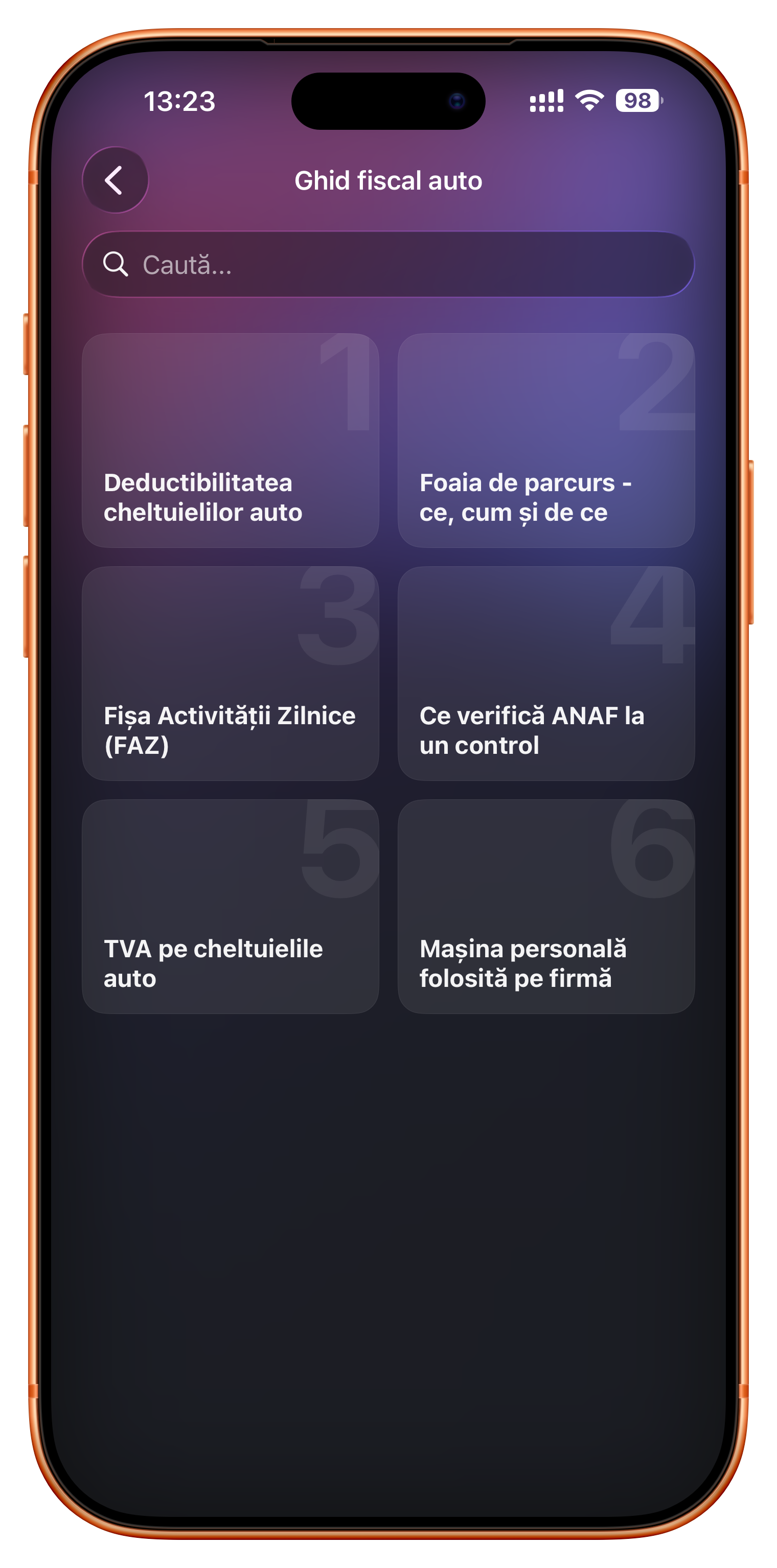Open the Foaia de parcurs card

coord(545,440)
